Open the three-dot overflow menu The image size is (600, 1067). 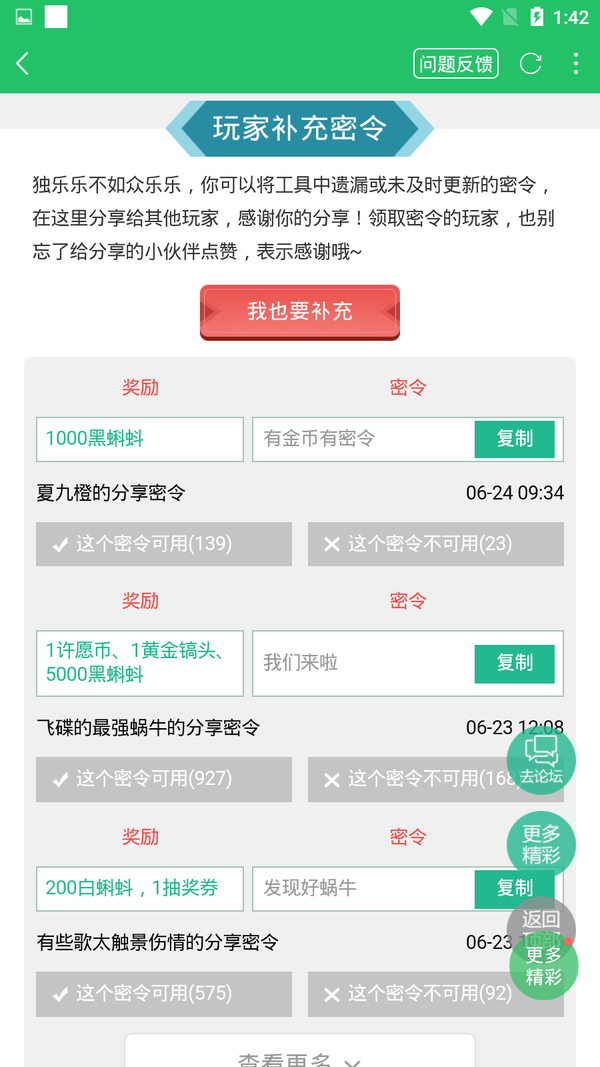[575, 64]
